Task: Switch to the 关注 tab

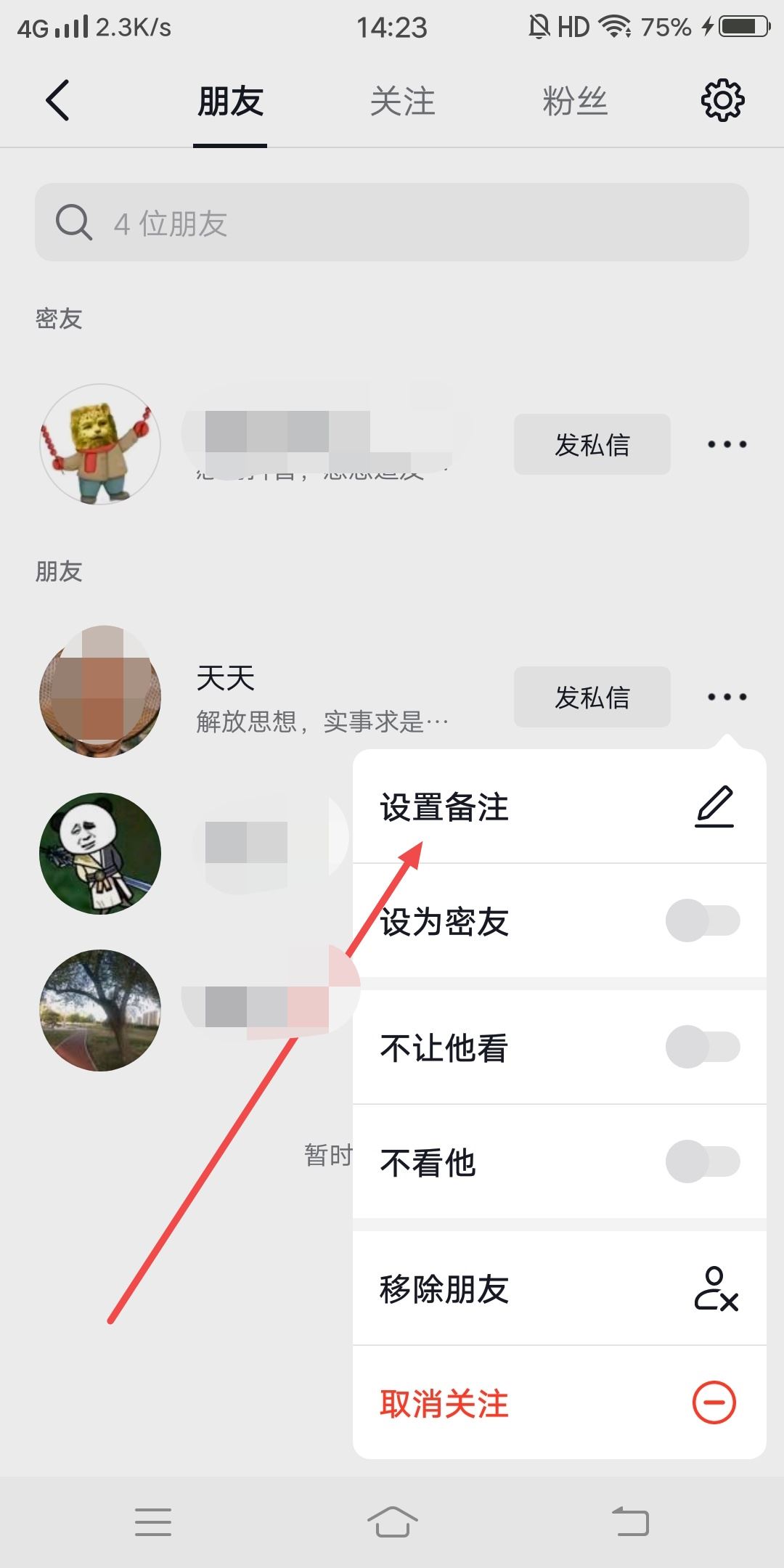Action: 402,101
